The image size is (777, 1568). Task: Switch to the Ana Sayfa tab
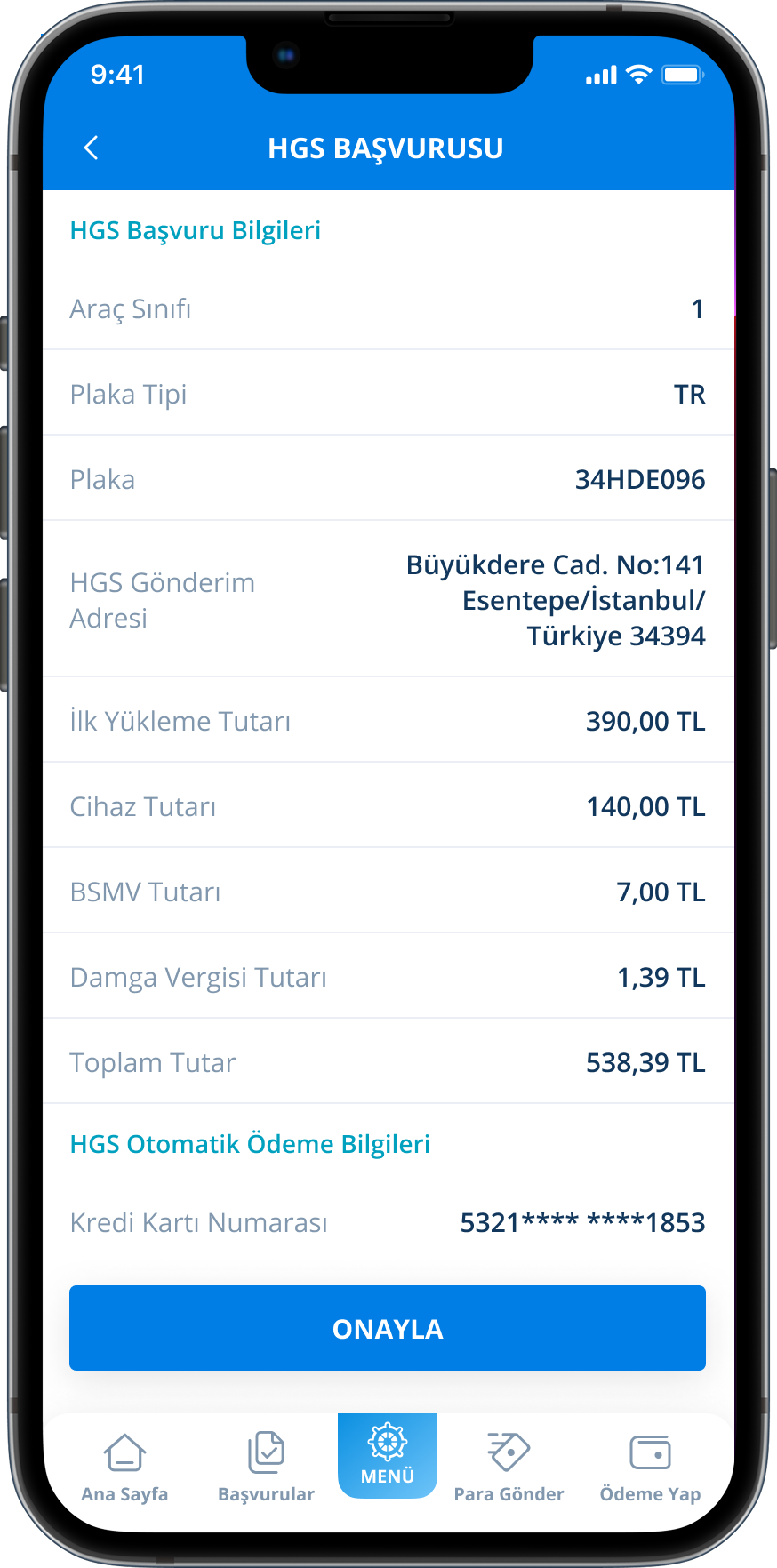[x=124, y=1468]
